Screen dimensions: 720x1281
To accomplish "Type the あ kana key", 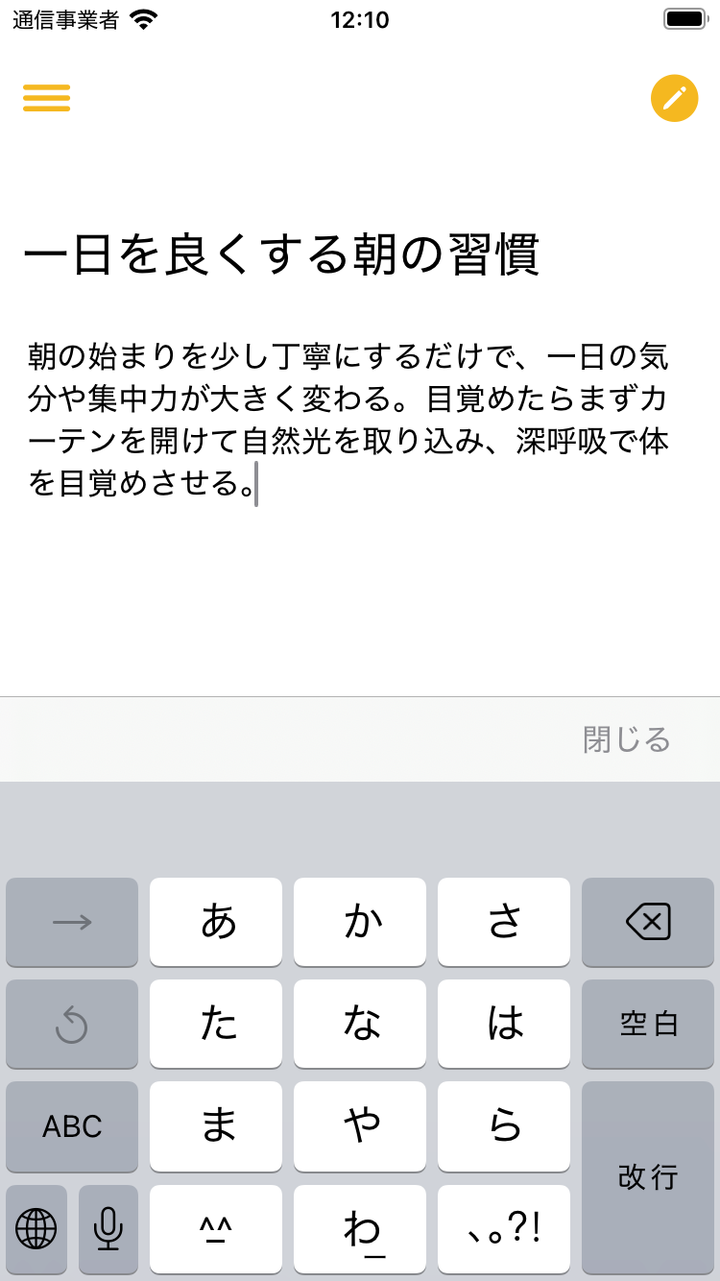I will [x=216, y=922].
